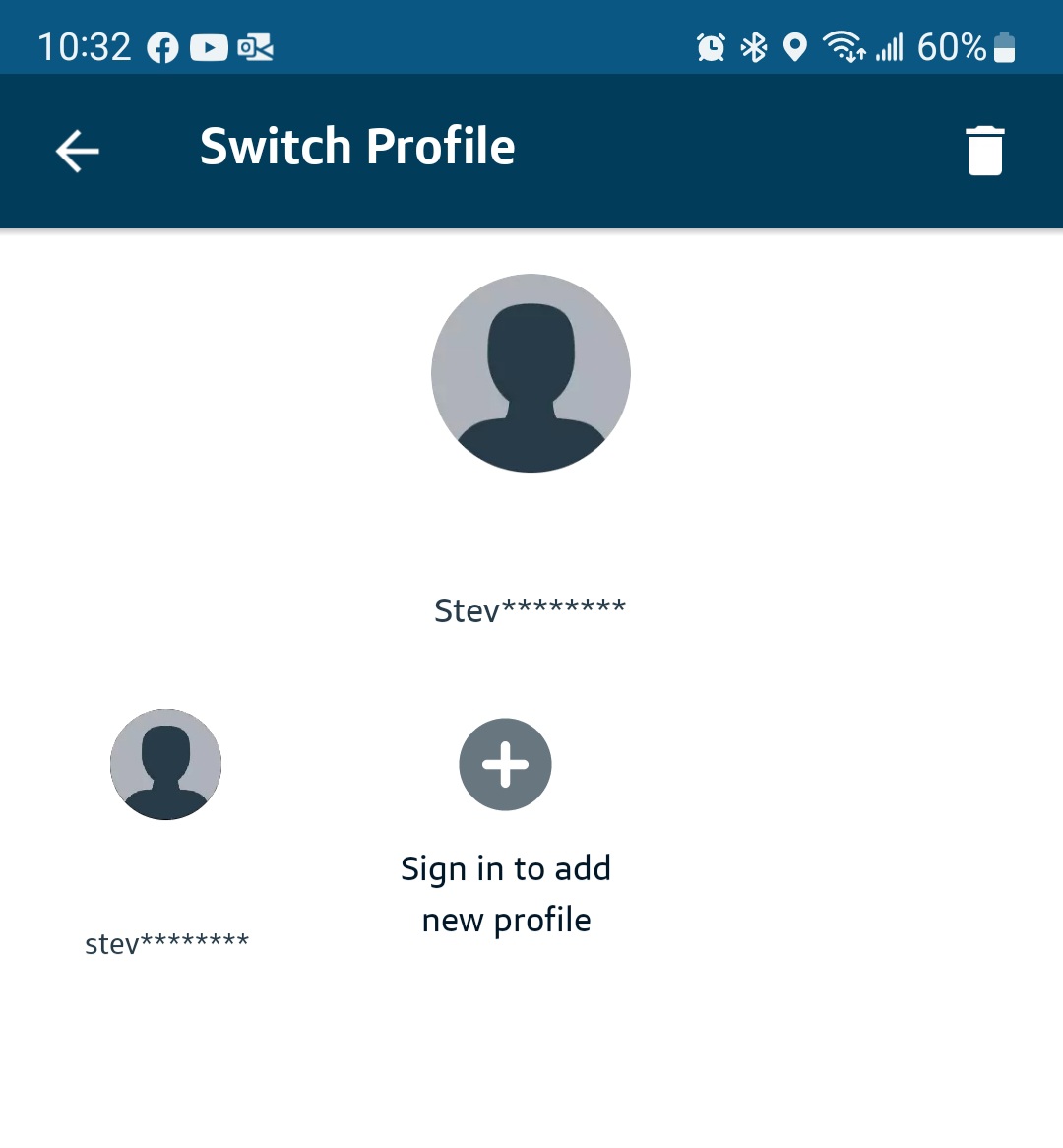Screen dimensions: 1063x1148
Task: Tap the battery indicator at 60%
Action: (972, 47)
